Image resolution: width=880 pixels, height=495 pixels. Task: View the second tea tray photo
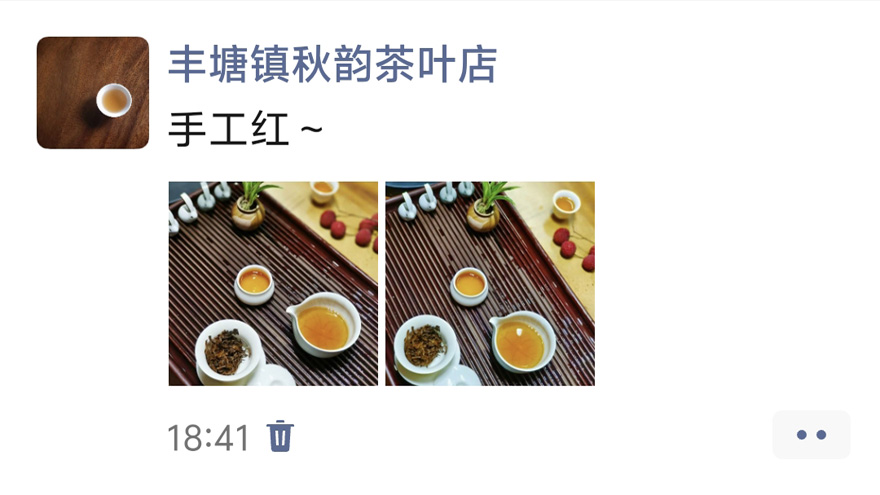click(490, 283)
